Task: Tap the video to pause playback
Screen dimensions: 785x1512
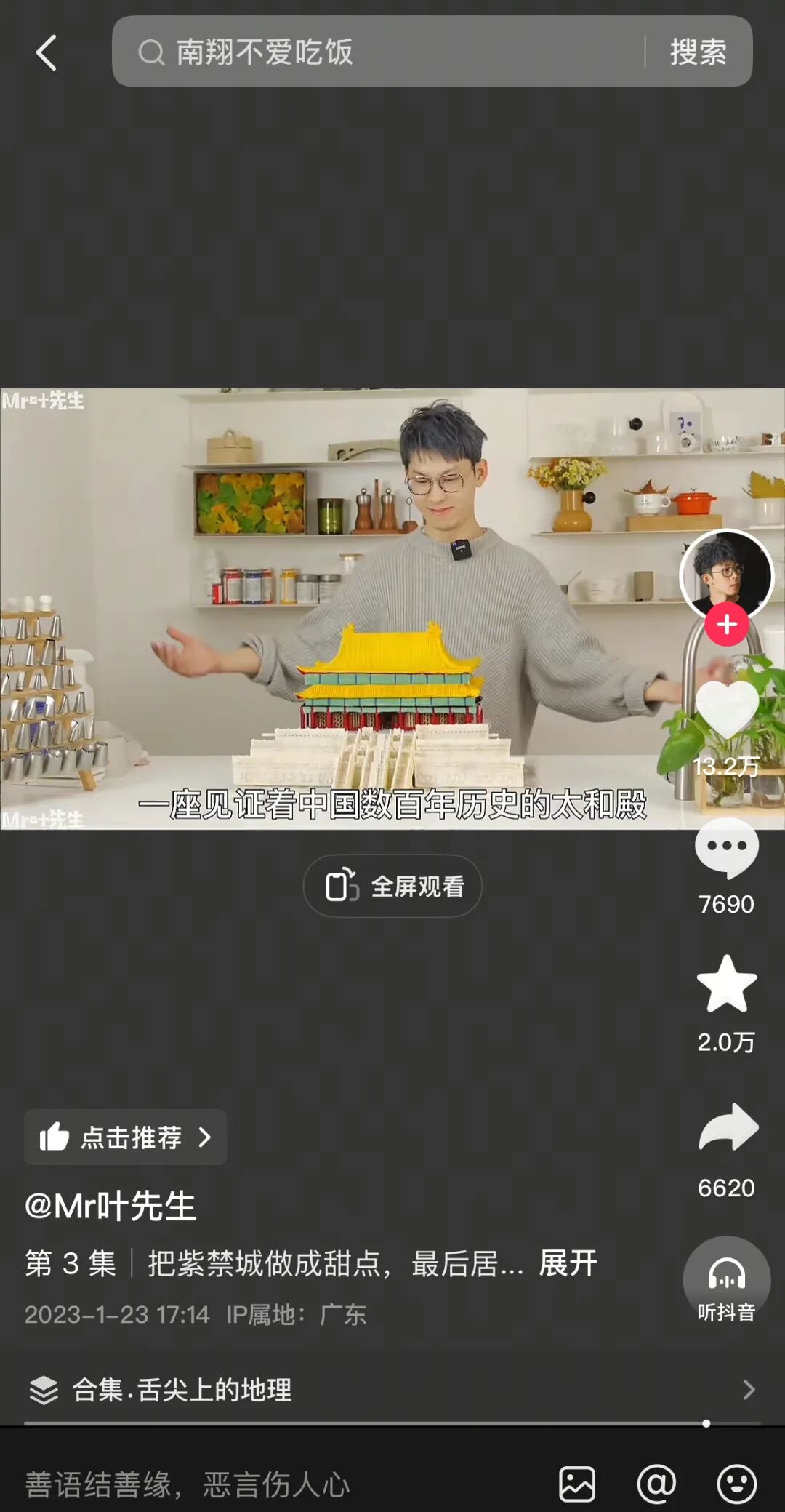Action: tap(392, 608)
